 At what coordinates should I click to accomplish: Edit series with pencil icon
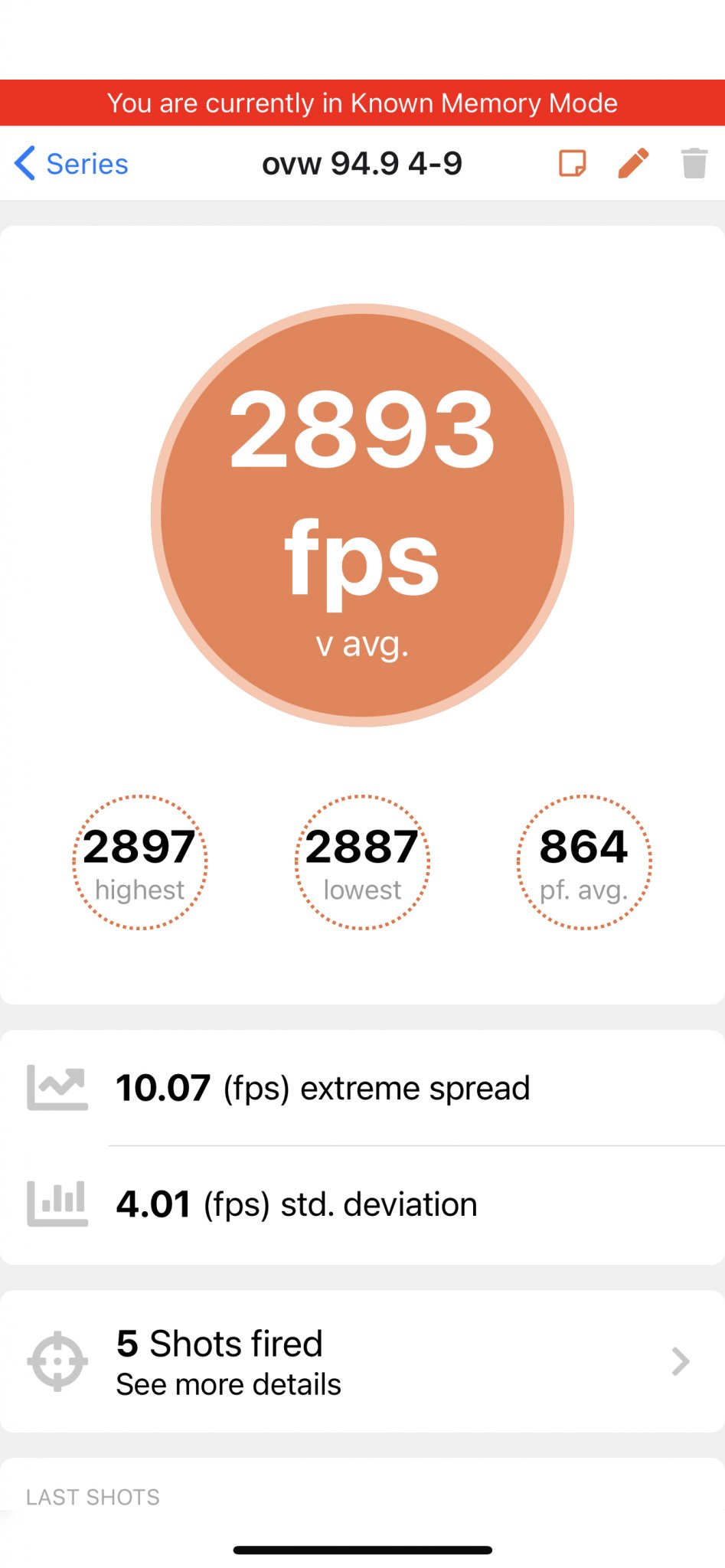pos(633,163)
